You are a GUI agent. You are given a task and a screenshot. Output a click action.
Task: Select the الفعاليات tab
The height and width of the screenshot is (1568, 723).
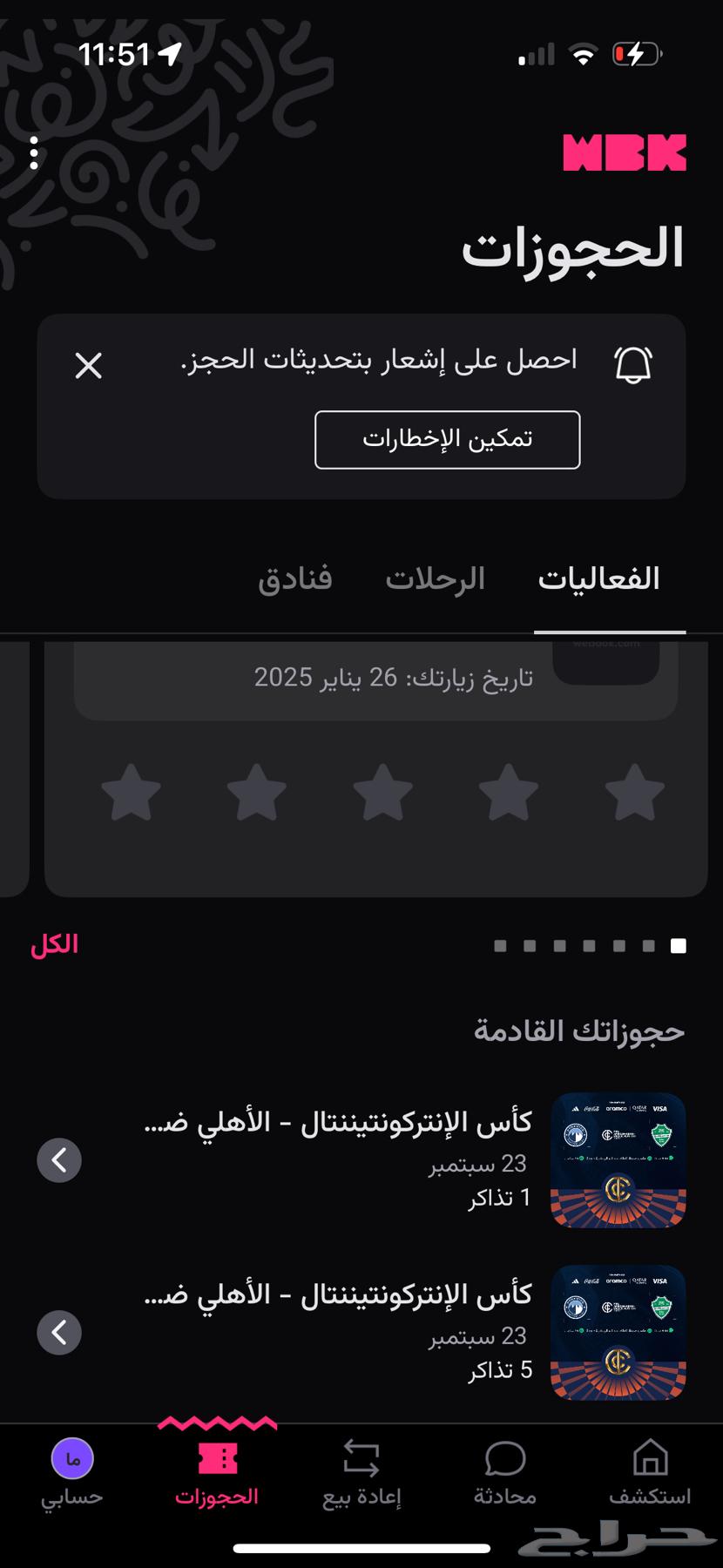pos(599,579)
